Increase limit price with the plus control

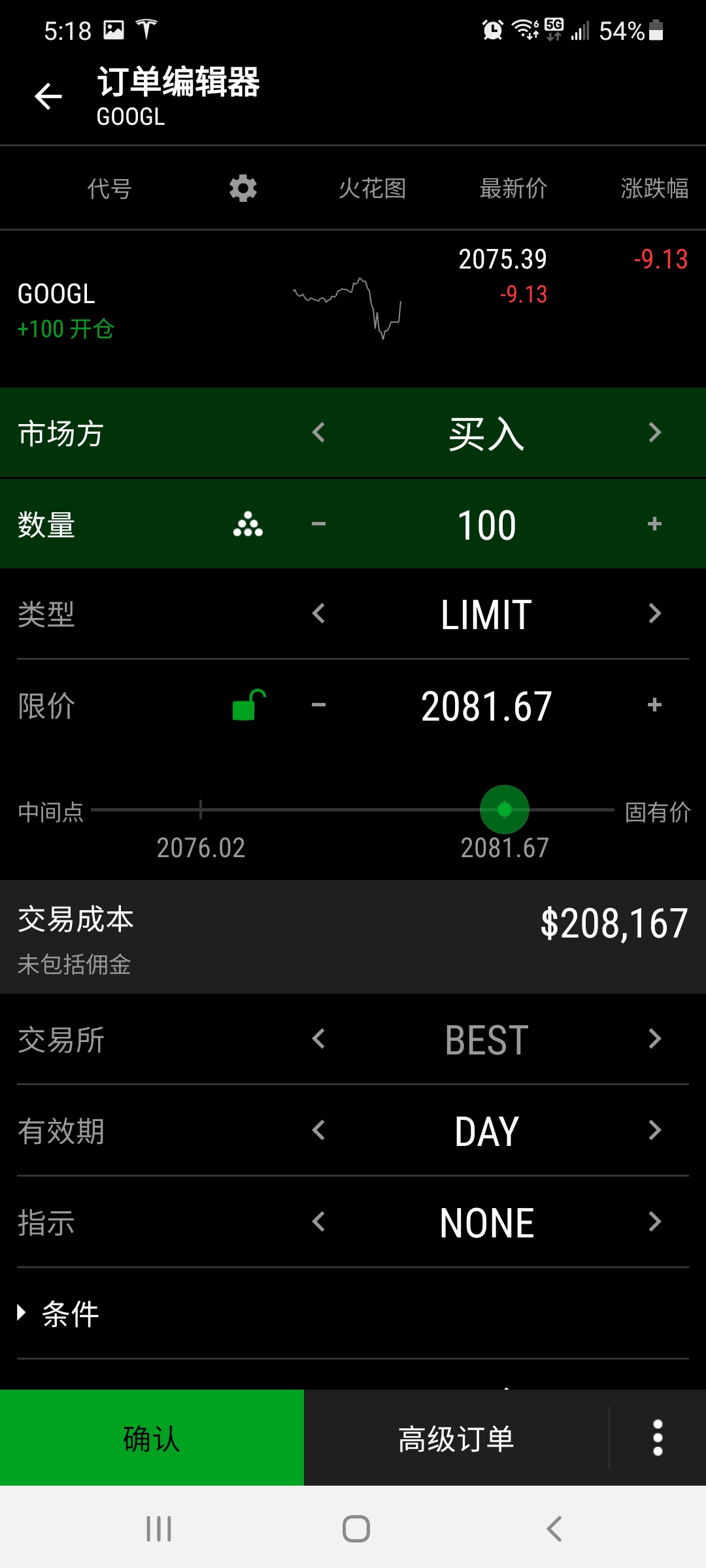click(x=654, y=704)
